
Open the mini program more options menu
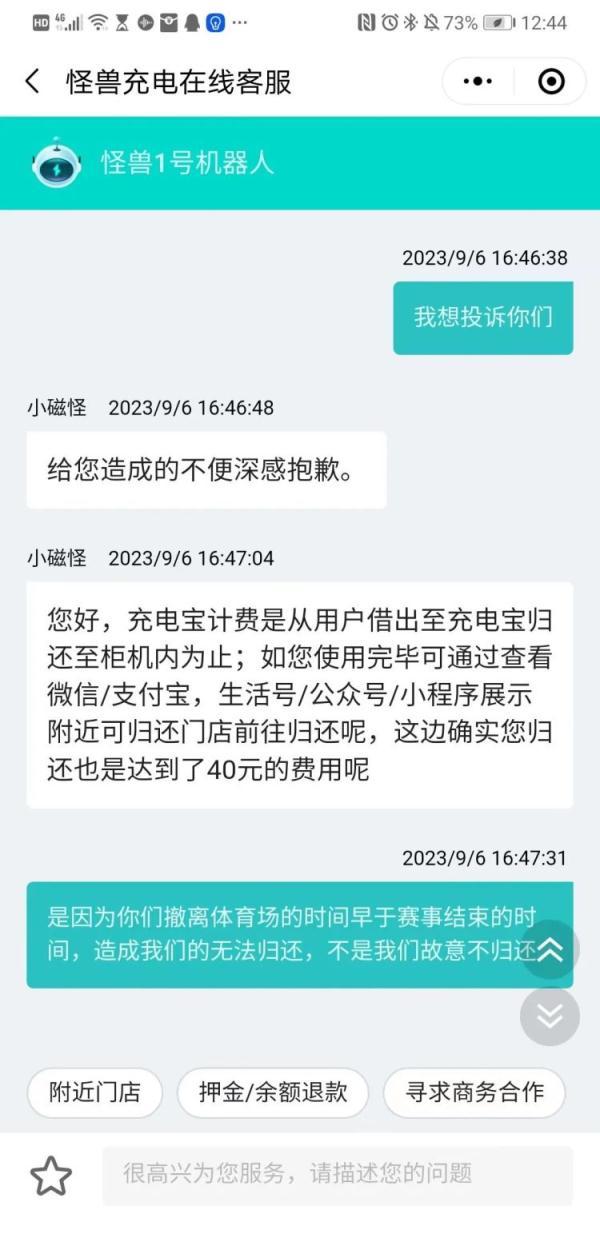click(x=480, y=82)
